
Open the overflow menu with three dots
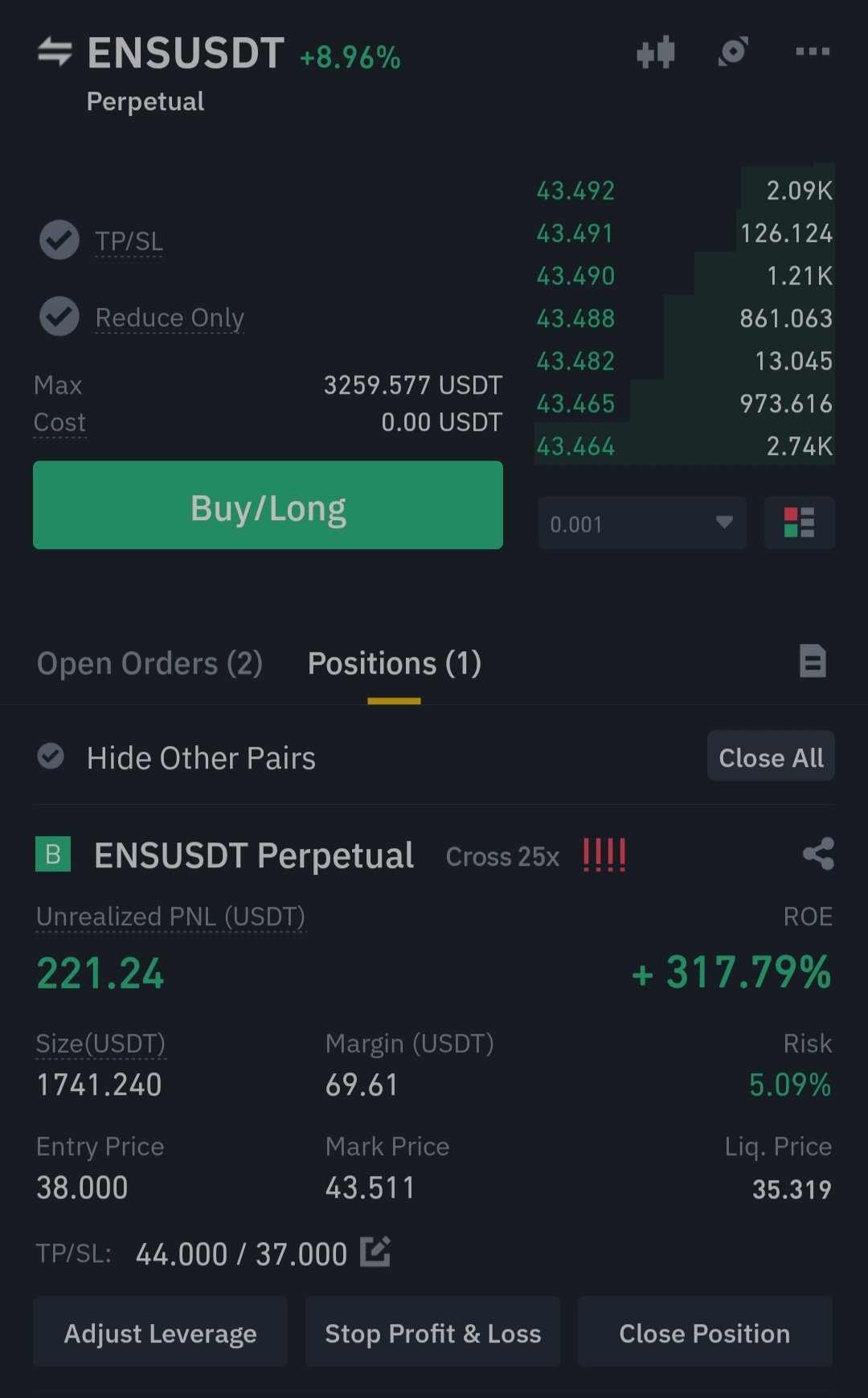coord(813,51)
